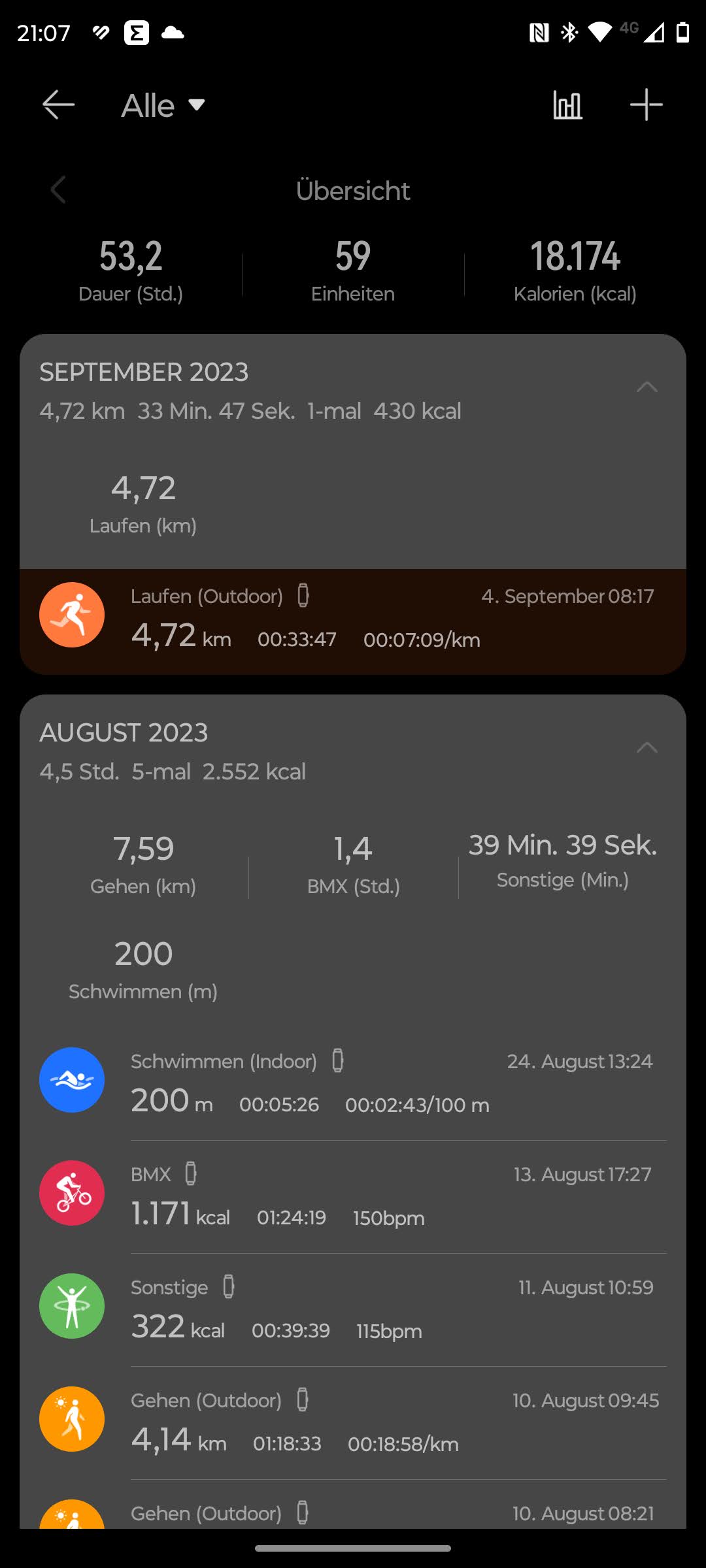The height and width of the screenshot is (1568, 706).
Task: Open the Gehen (Outdoor) walk from 08:21
Action: (353, 1514)
